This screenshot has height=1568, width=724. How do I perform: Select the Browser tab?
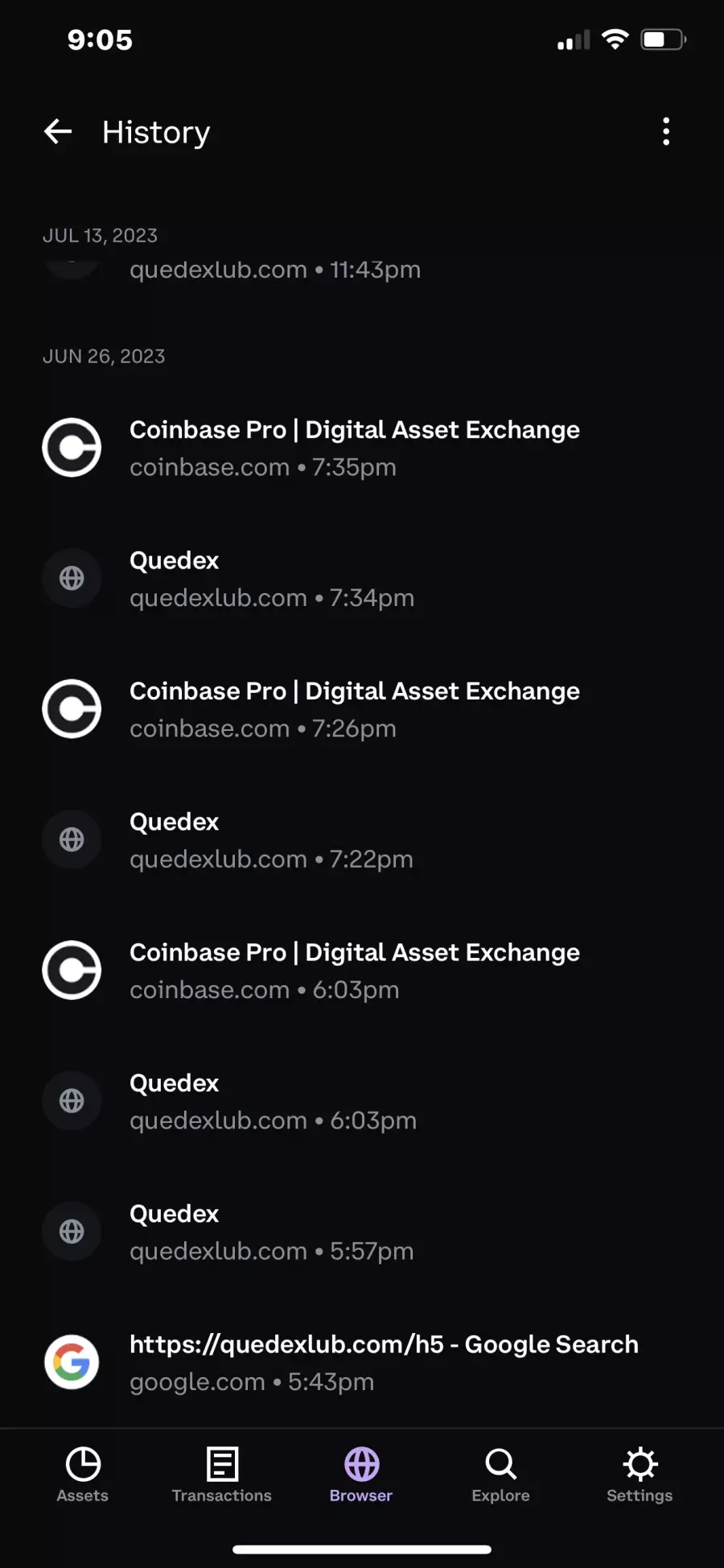361,1475
